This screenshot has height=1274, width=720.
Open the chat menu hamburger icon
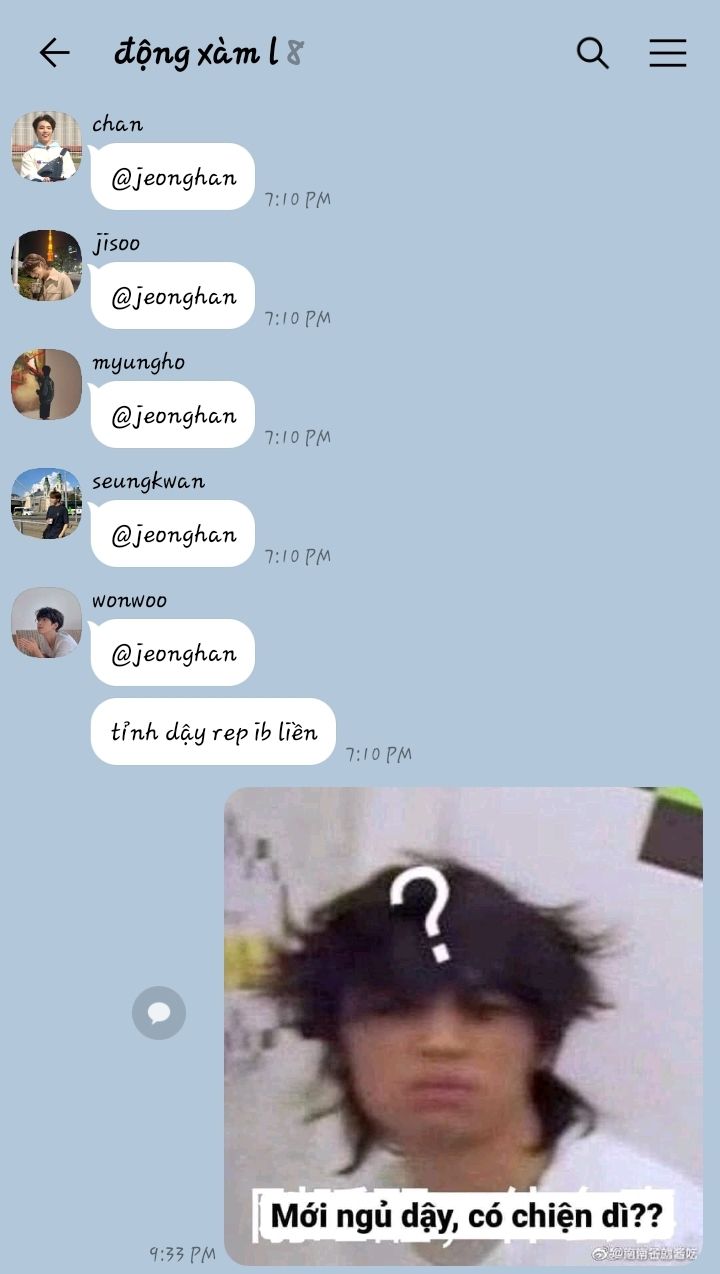(667, 53)
